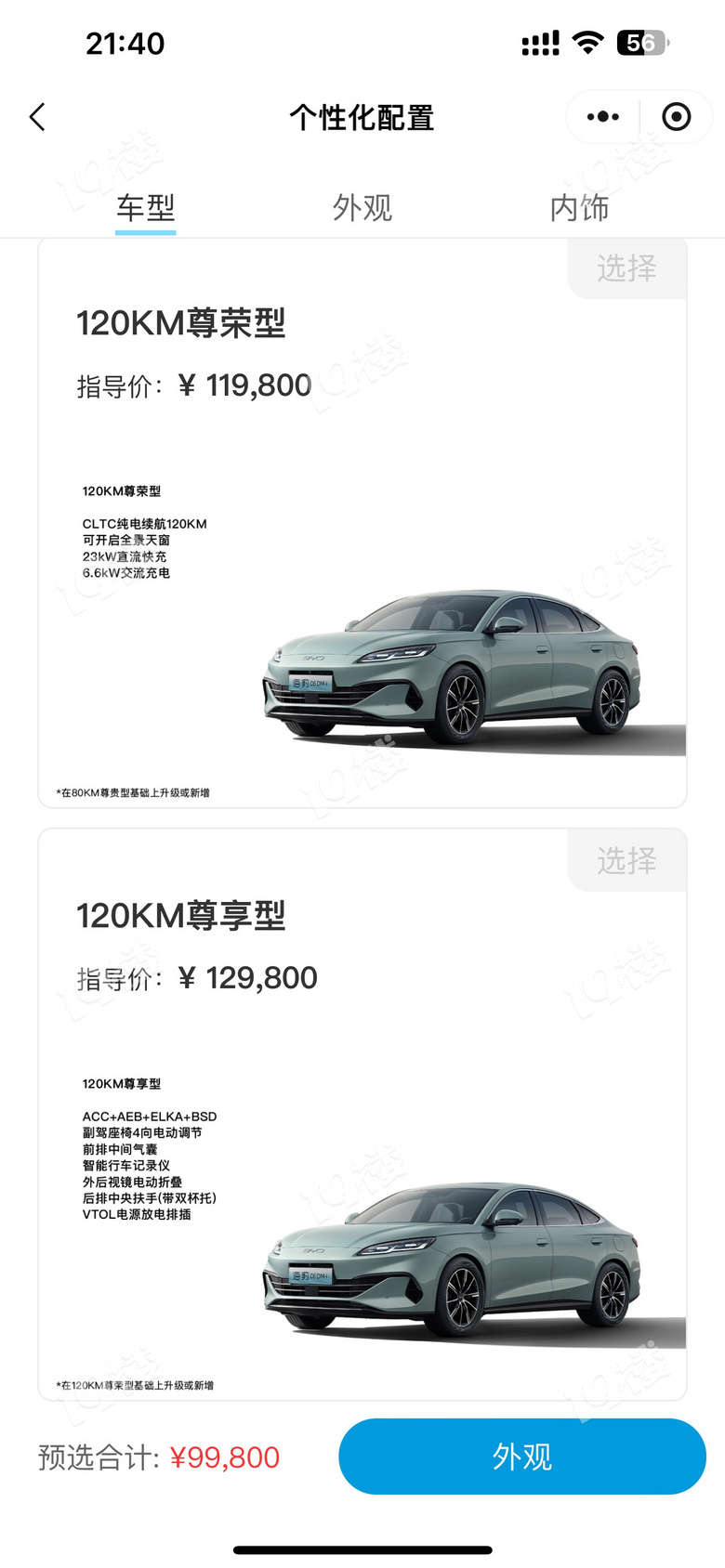Switch to the 外观 tab
Image resolution: width=725 pixels, height=1568 pixels.
click(x=362, y=207)
